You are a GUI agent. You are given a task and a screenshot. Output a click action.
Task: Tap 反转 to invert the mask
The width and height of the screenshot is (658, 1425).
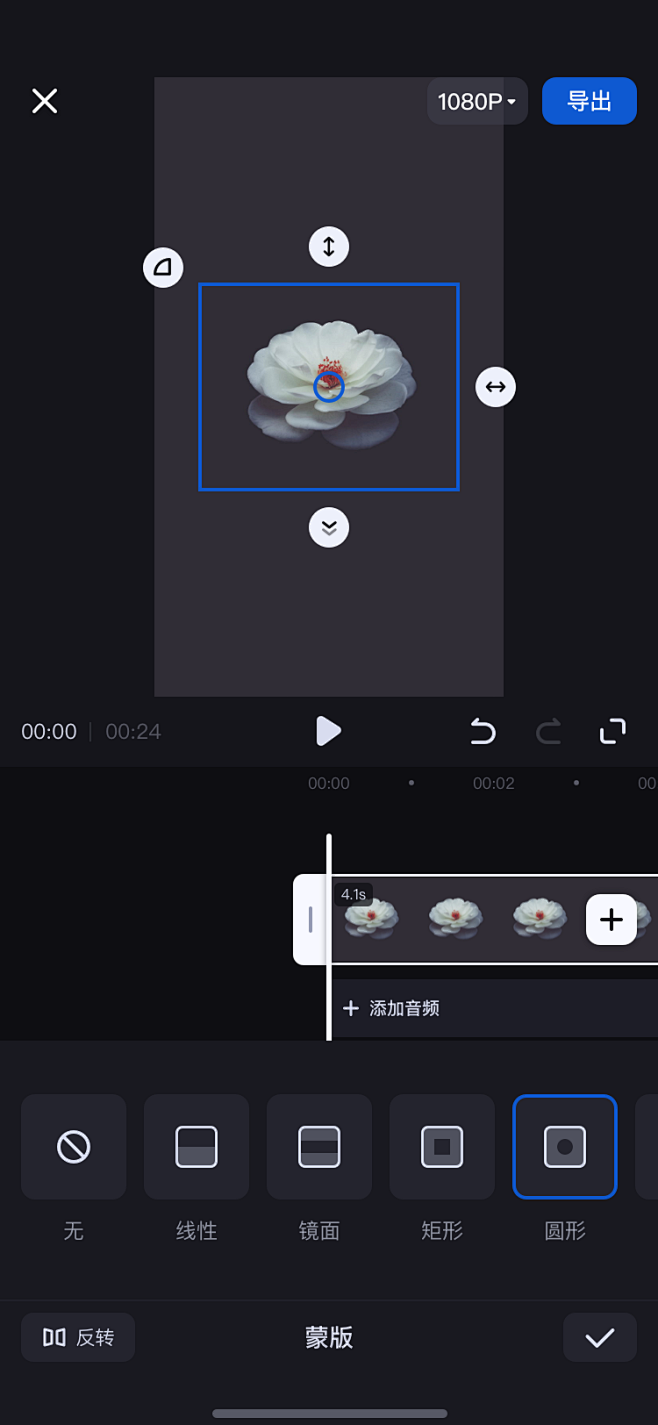click(x=78, y=1337)
